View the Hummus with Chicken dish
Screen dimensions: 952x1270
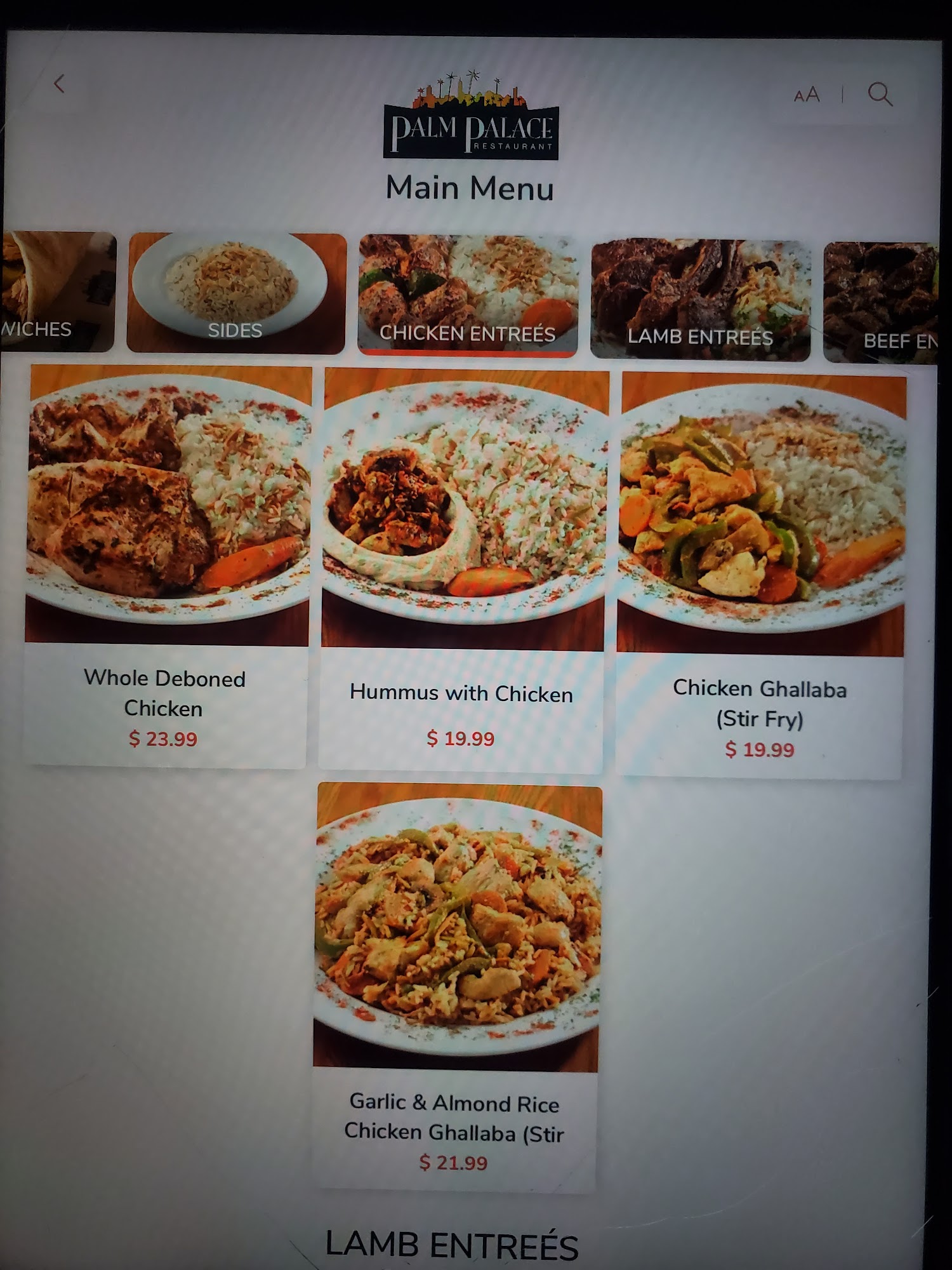(463, 571)
